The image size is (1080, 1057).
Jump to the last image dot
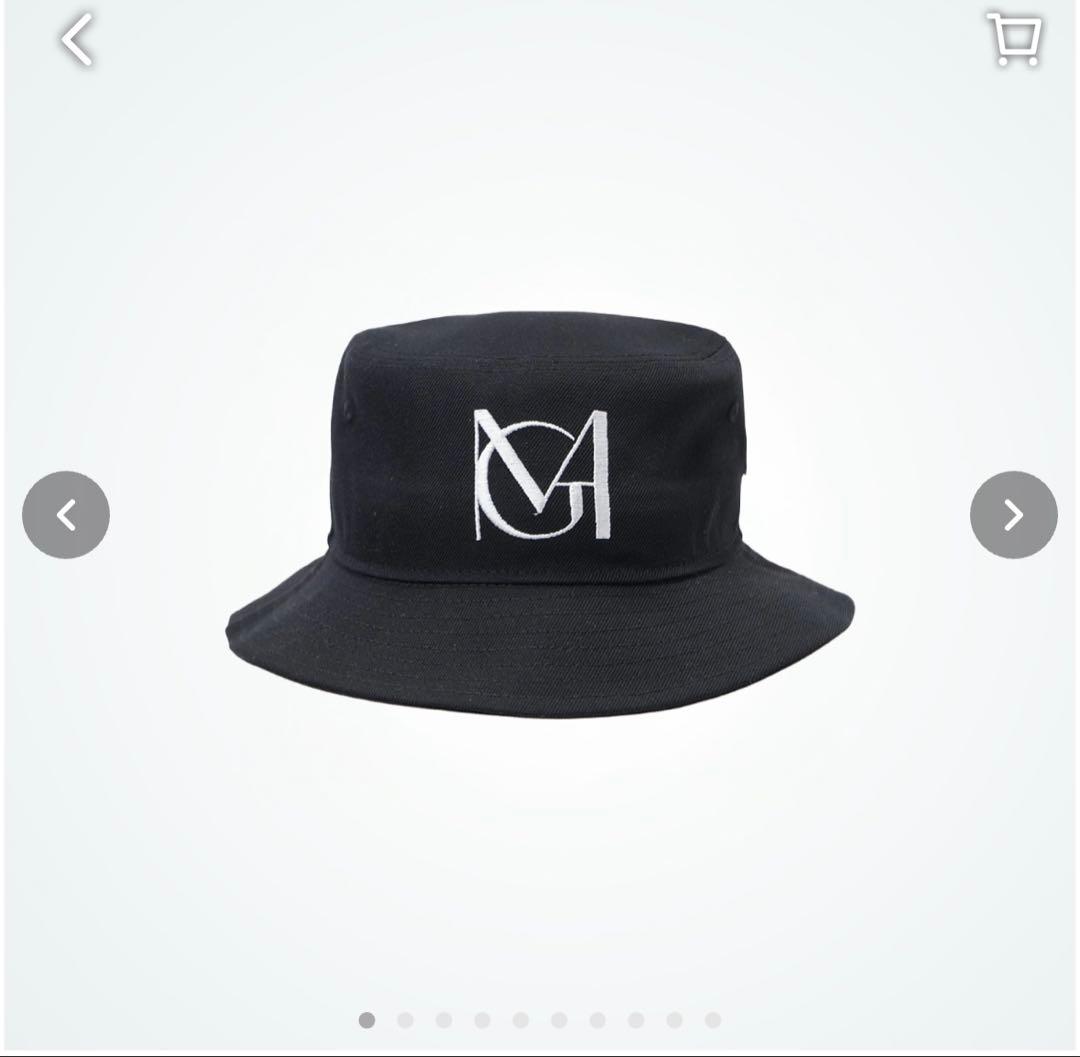[712, 1020]
